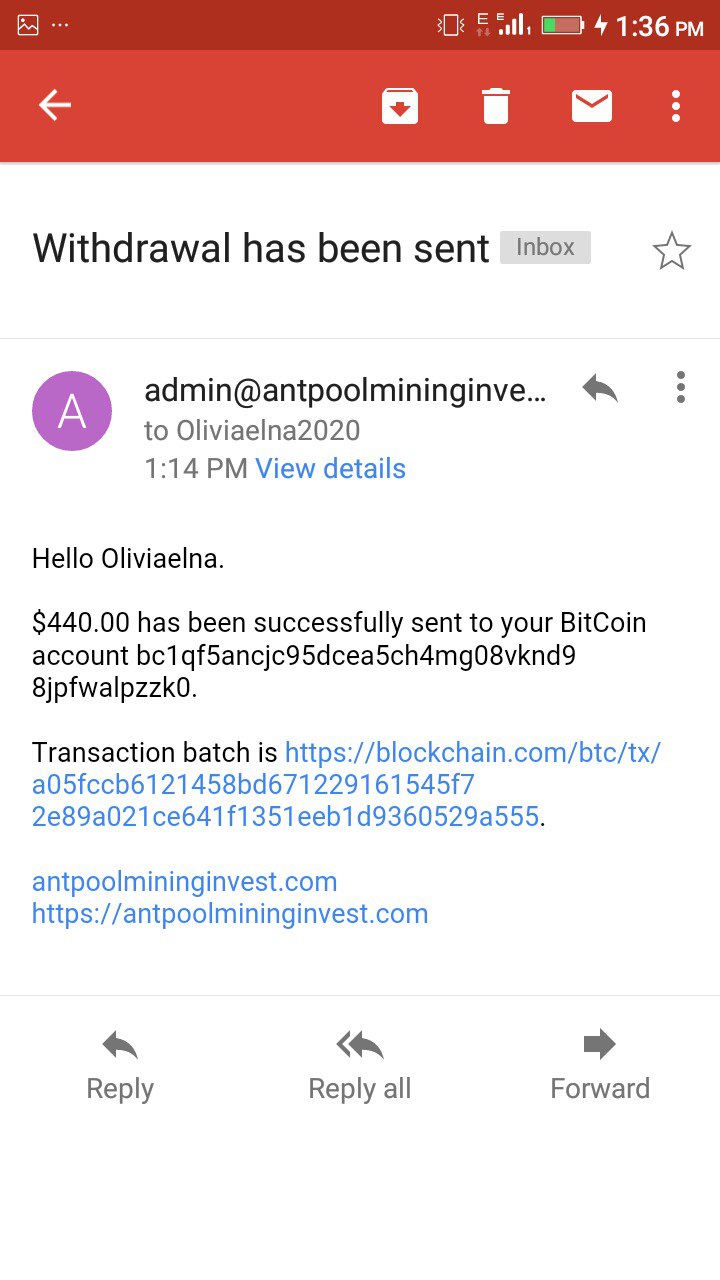This screenshot has height=1280, width=720.
Task: Open the https://antpoolmininginvest.com link
Action: [x=230, y=914]
